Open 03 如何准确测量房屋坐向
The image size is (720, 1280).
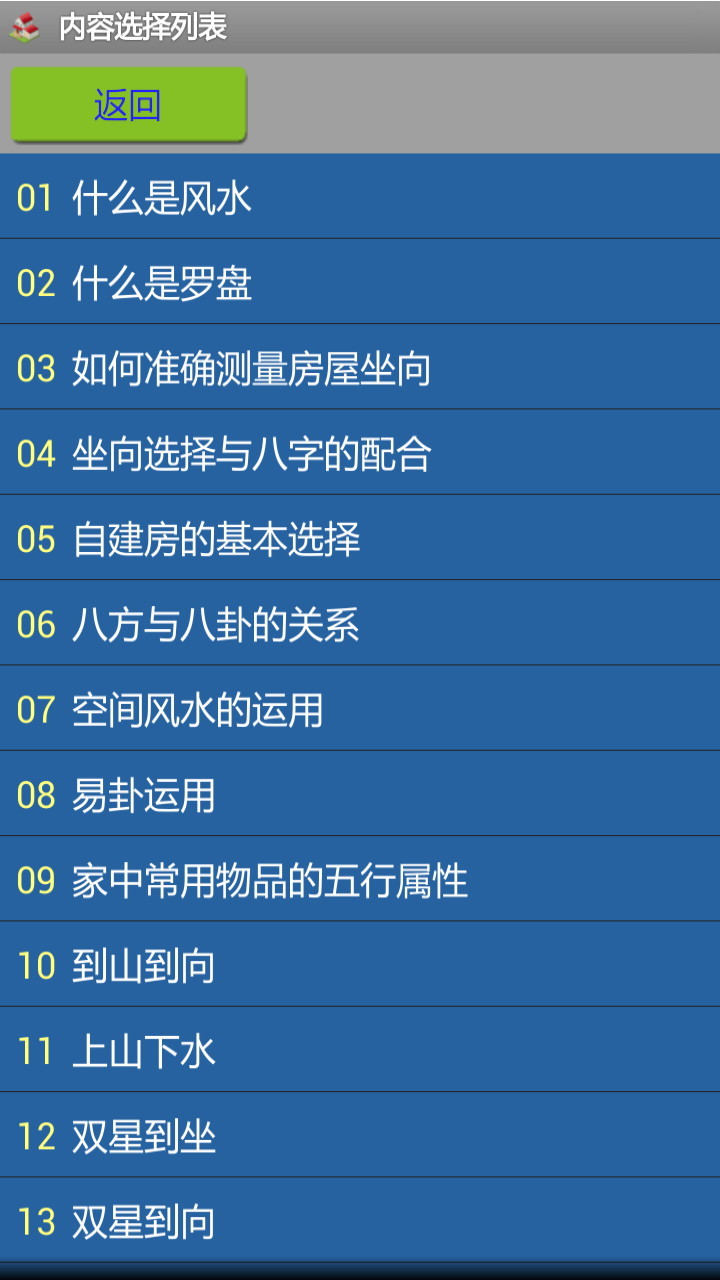(360, 367)
